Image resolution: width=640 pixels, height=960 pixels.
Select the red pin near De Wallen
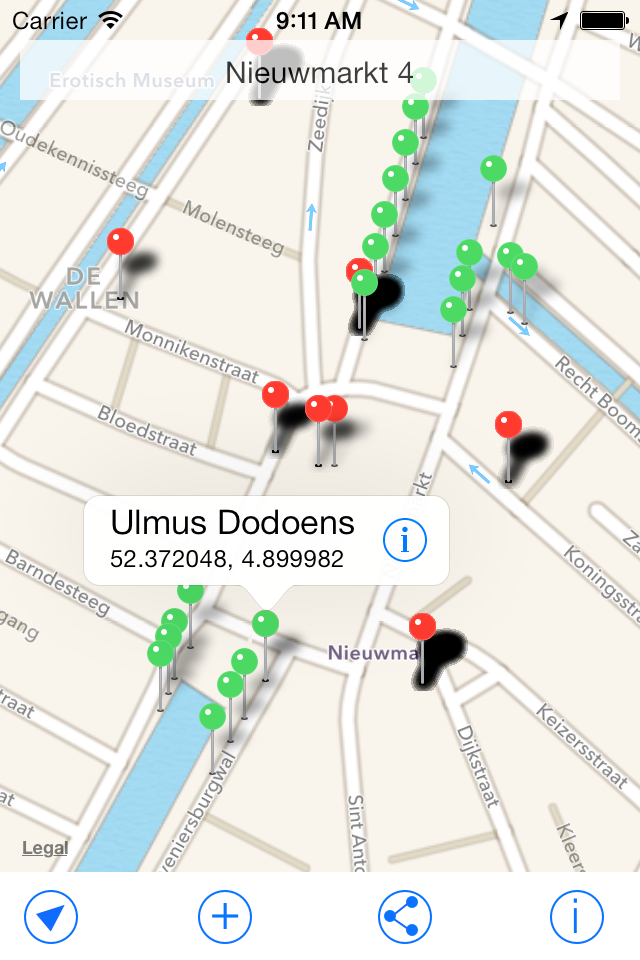121,243
